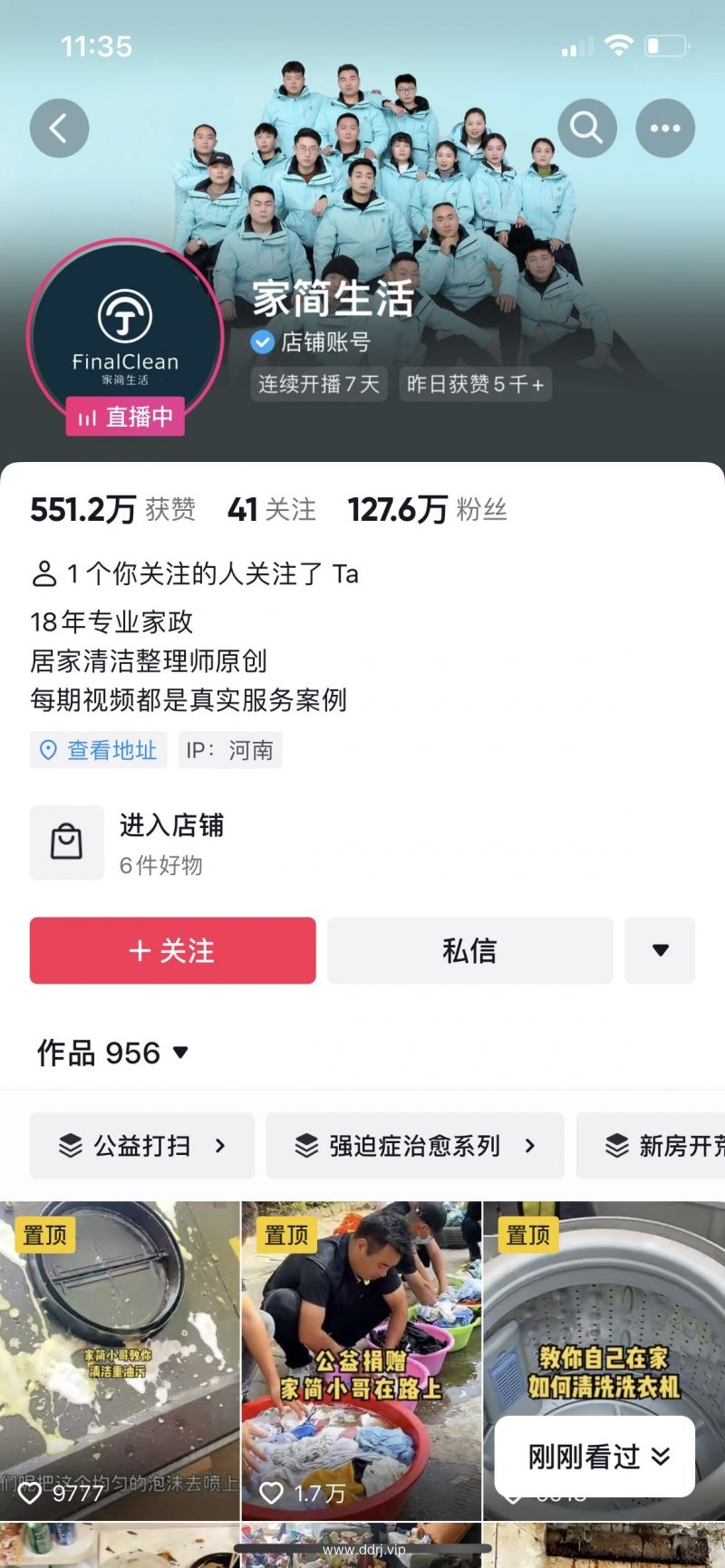The height and width of the screenshot is (1568, 725).
Task: Jump to the video via 刚刚看过
Action: [x=598, y=1456]
